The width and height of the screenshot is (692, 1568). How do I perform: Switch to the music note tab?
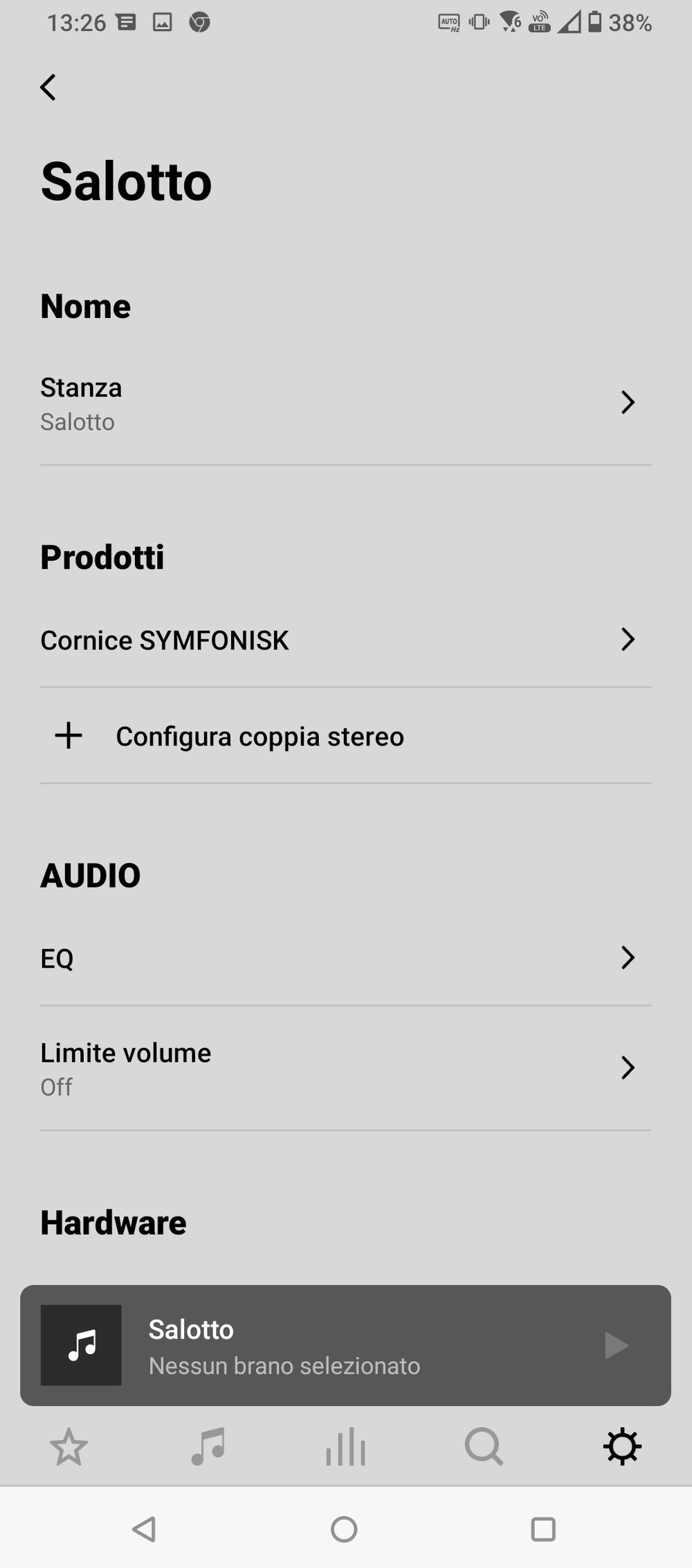(x=208, y=1447)
